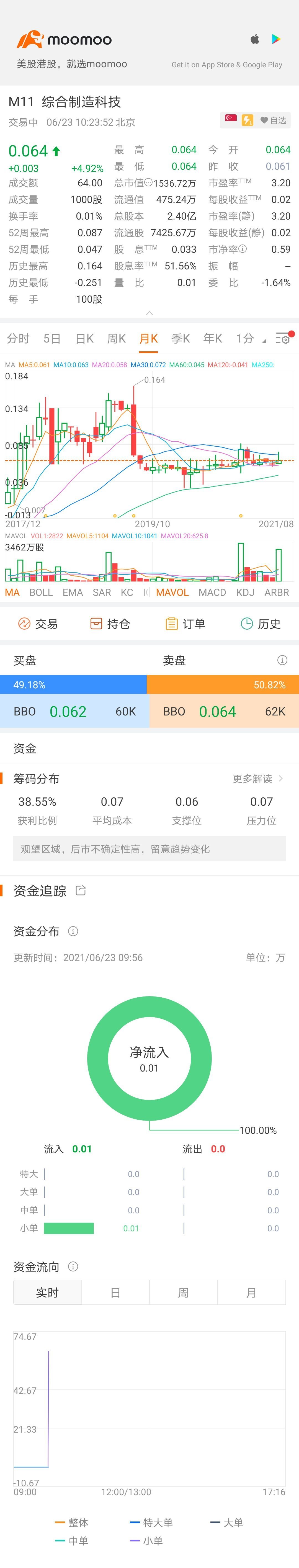Screen dimensions: 299x1568
Task: Switch 资金流向 to 月 tab
Action: click(251, 1292)
